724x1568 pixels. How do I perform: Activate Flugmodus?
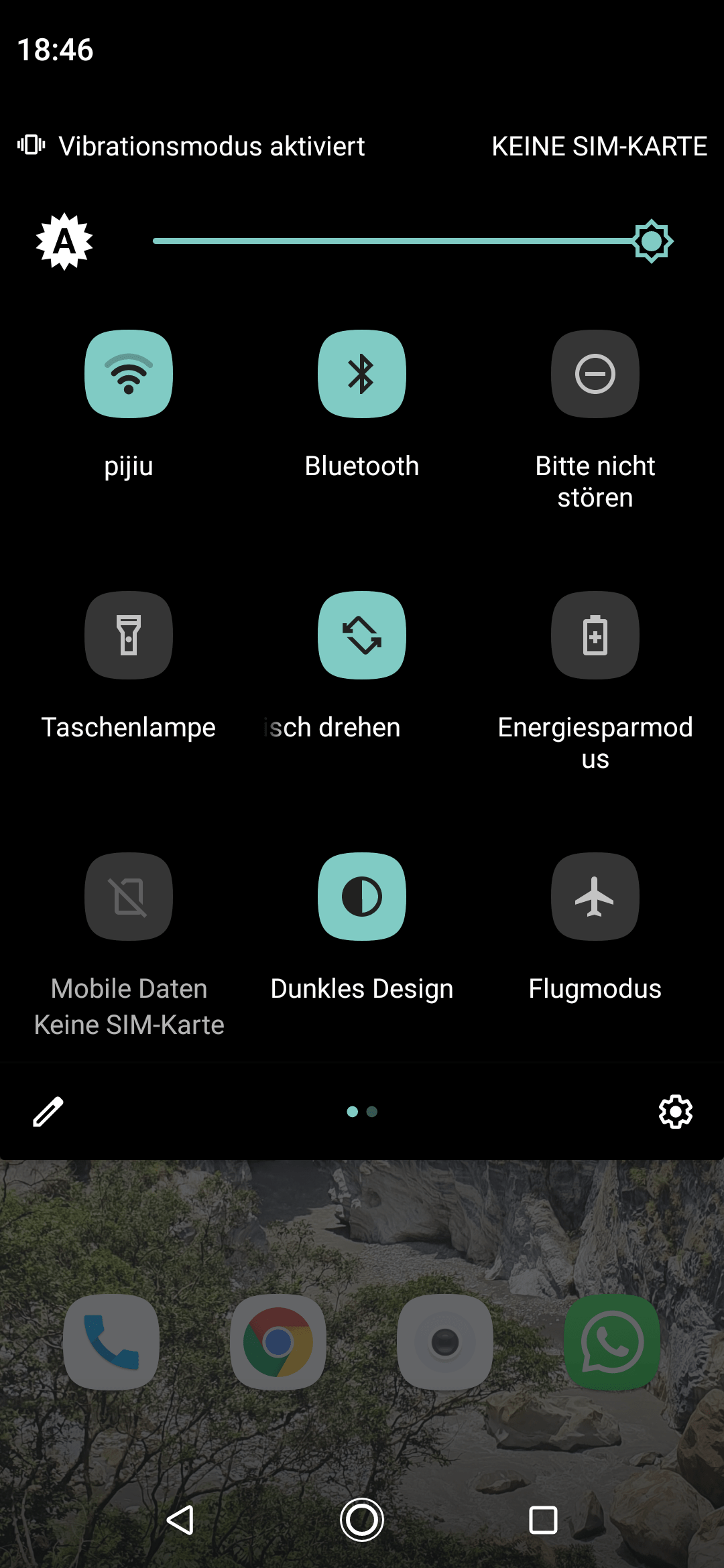tap(595, 897)
